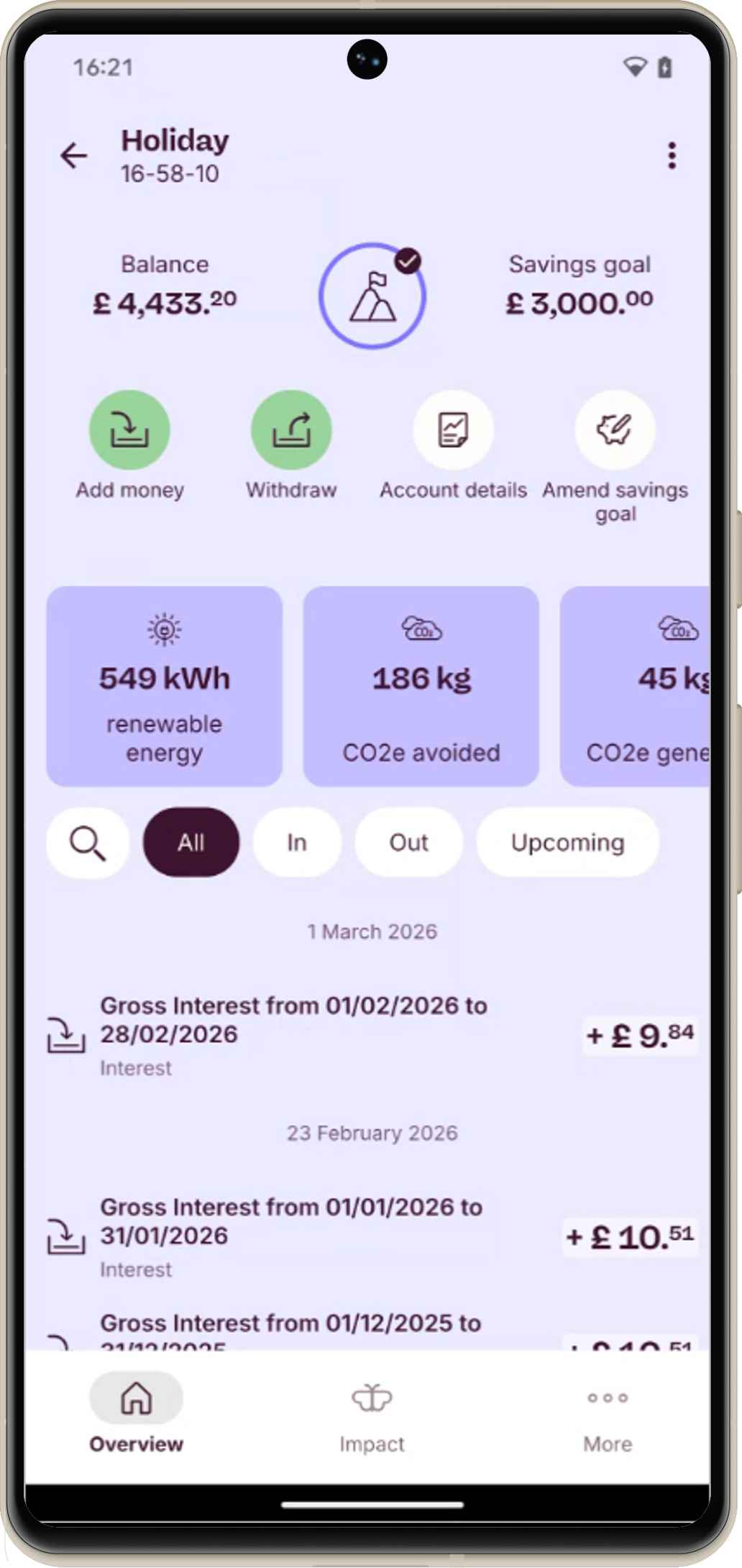This screenshot has width=742, height=1568.
Task: Open the 549 kWh renewable energy card
Action: (x=165, y=685)
